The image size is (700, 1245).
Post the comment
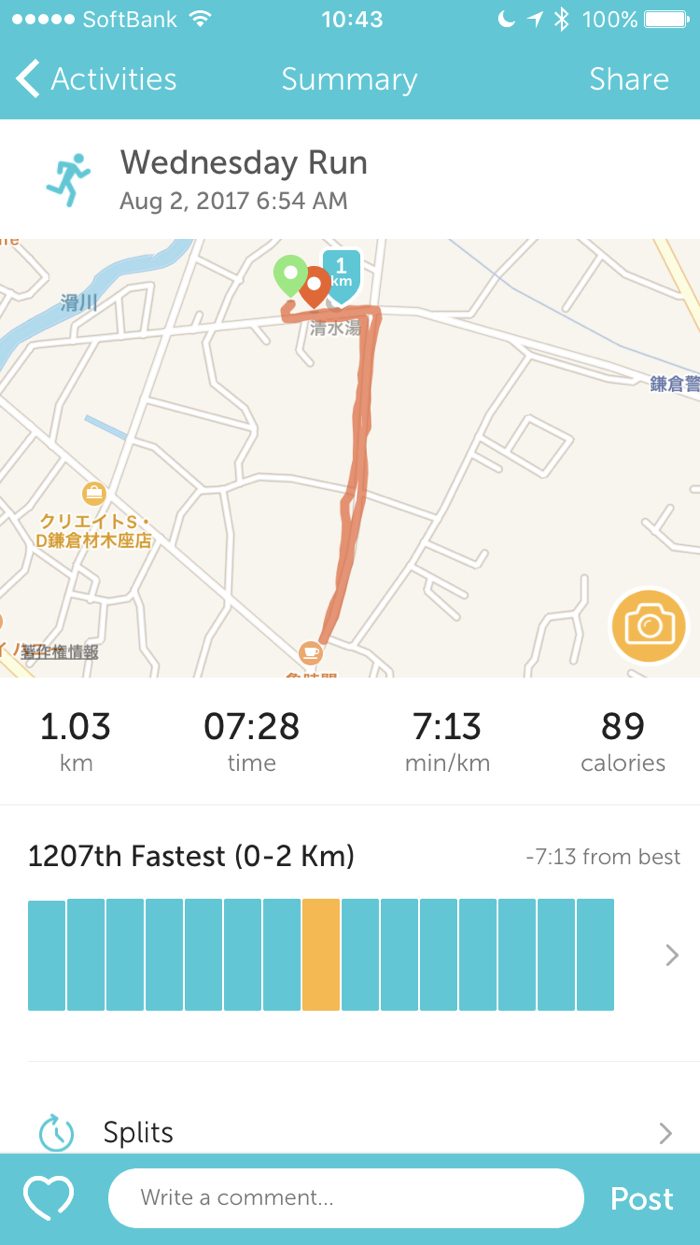(641, 1198)
